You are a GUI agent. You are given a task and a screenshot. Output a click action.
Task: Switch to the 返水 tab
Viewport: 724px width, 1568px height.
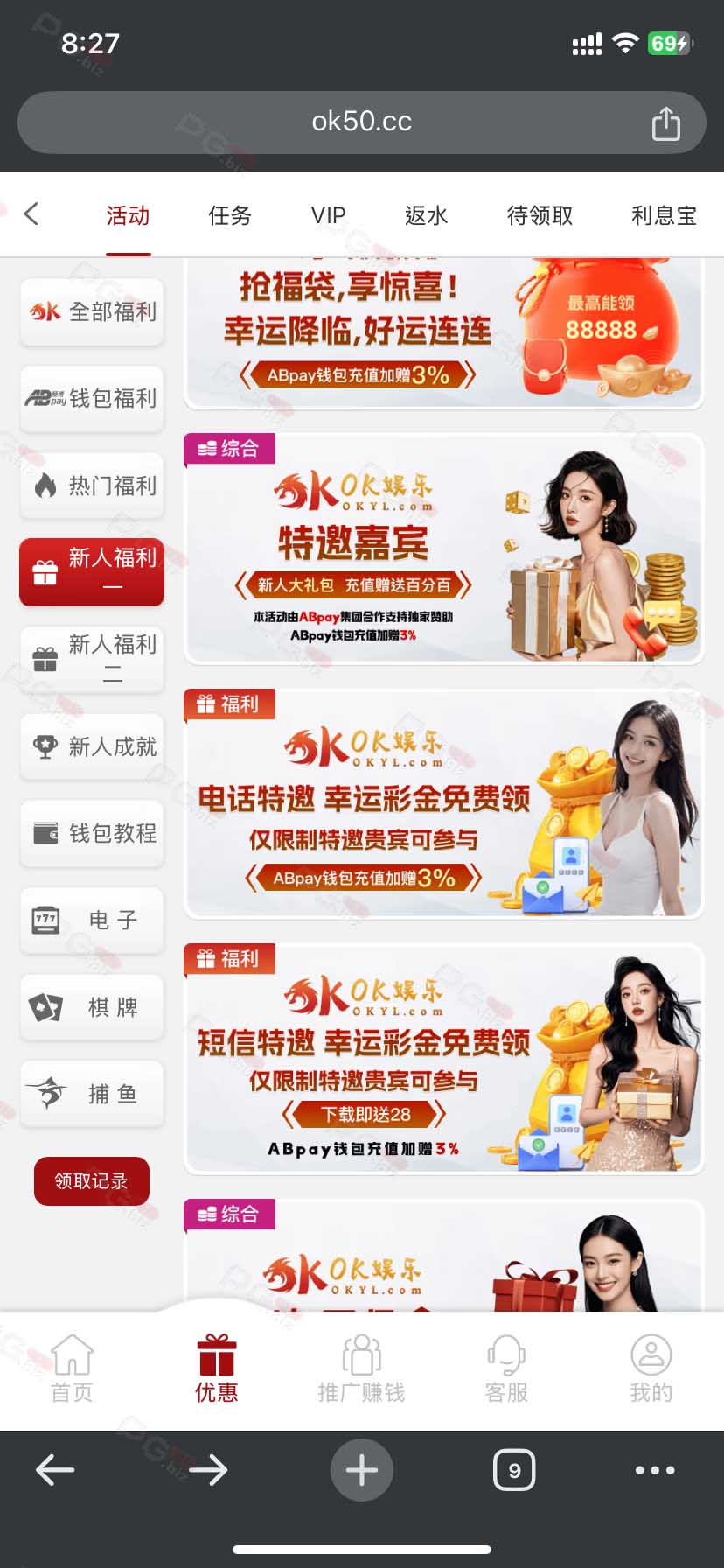[427, 215]
